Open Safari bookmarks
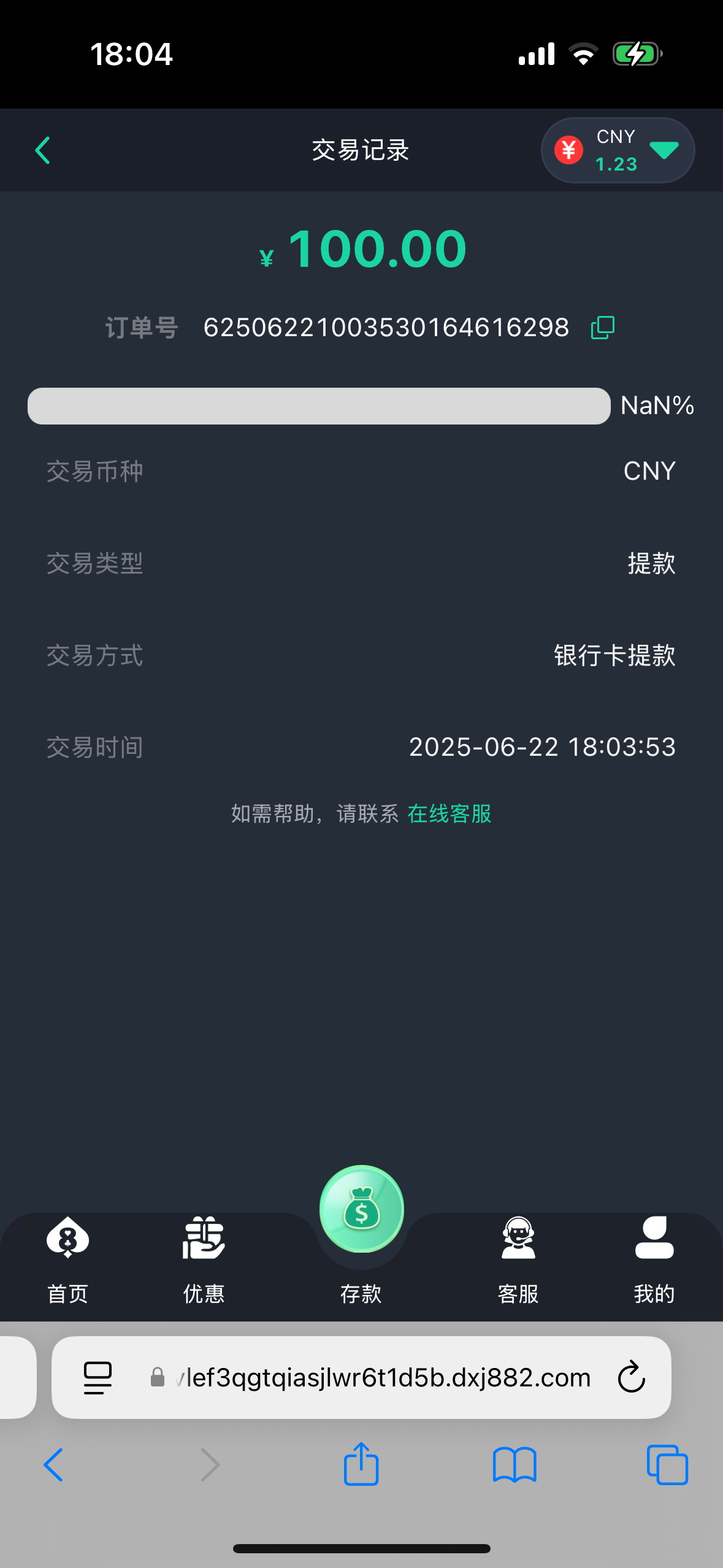This screenshot has height=1568, width=723. point(515,1464)
